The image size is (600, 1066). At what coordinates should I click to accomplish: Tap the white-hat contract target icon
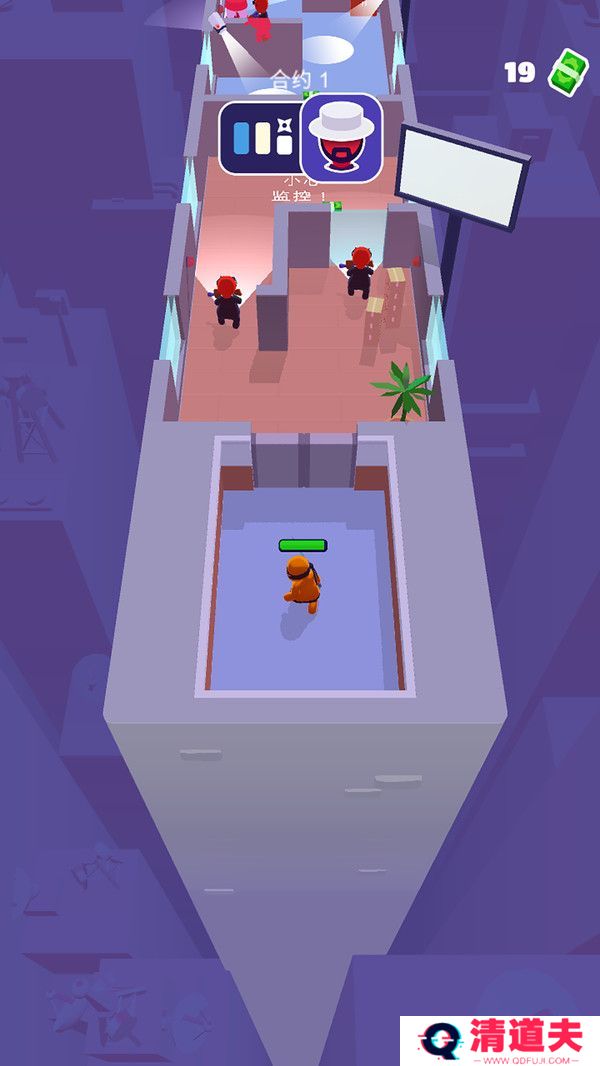(x=341, y=137)
